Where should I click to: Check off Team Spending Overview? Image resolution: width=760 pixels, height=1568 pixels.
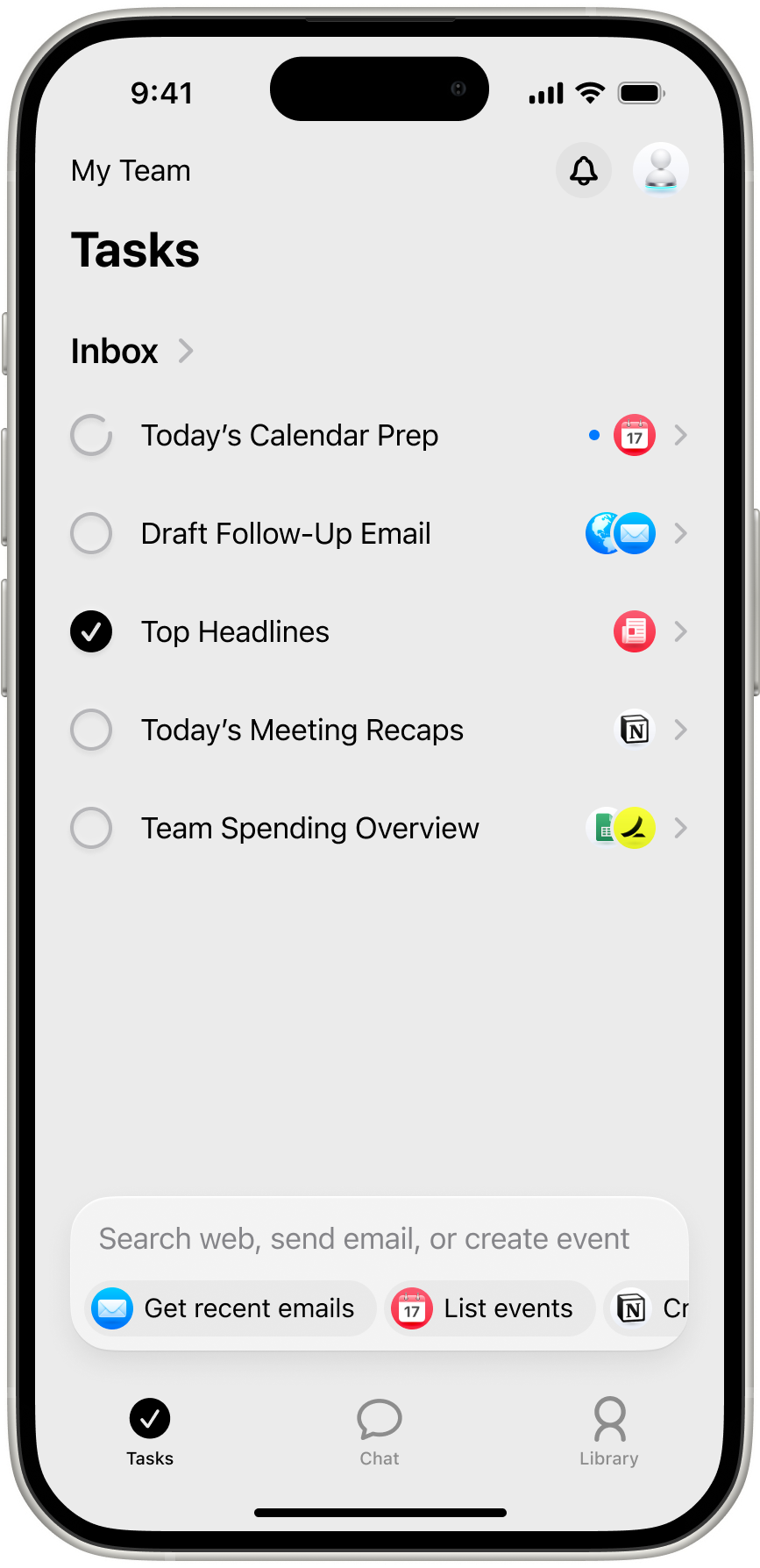coord(91,828)
